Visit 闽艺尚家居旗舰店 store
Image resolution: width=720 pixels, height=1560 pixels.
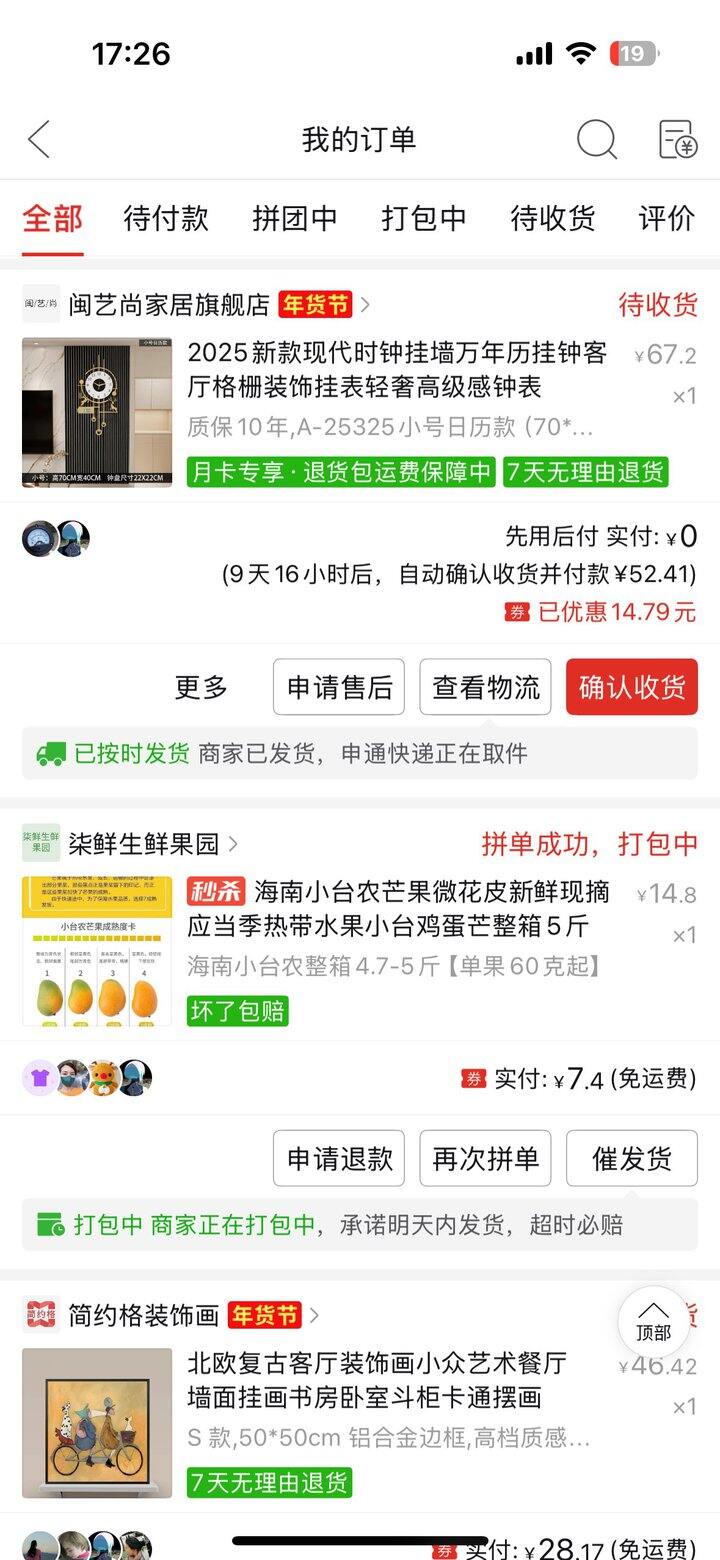pyautogui.click(x=169, y=304)
